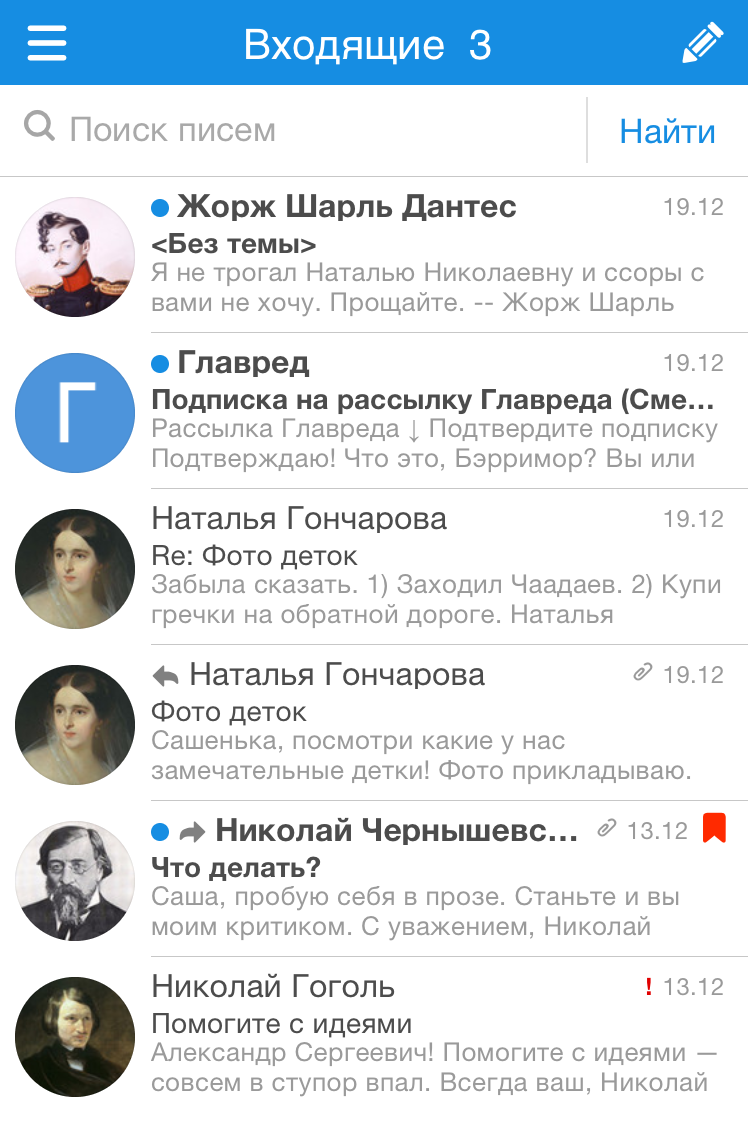Open the Re: Фото деток email
This screenshot has width=748, height=1134.
pyautogui.click(x=430, y=568)
